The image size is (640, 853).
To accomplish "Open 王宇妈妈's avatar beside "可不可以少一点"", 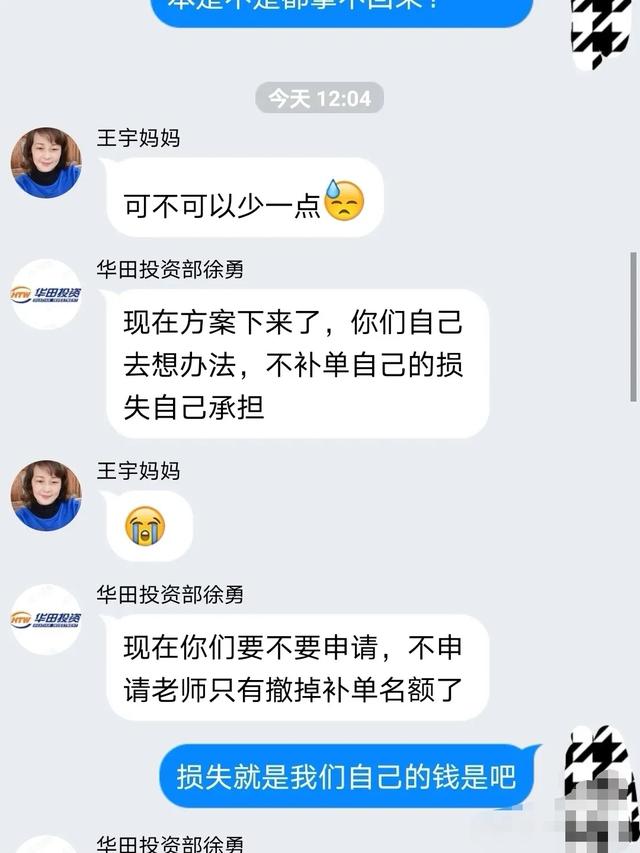I will click(46, 163).
